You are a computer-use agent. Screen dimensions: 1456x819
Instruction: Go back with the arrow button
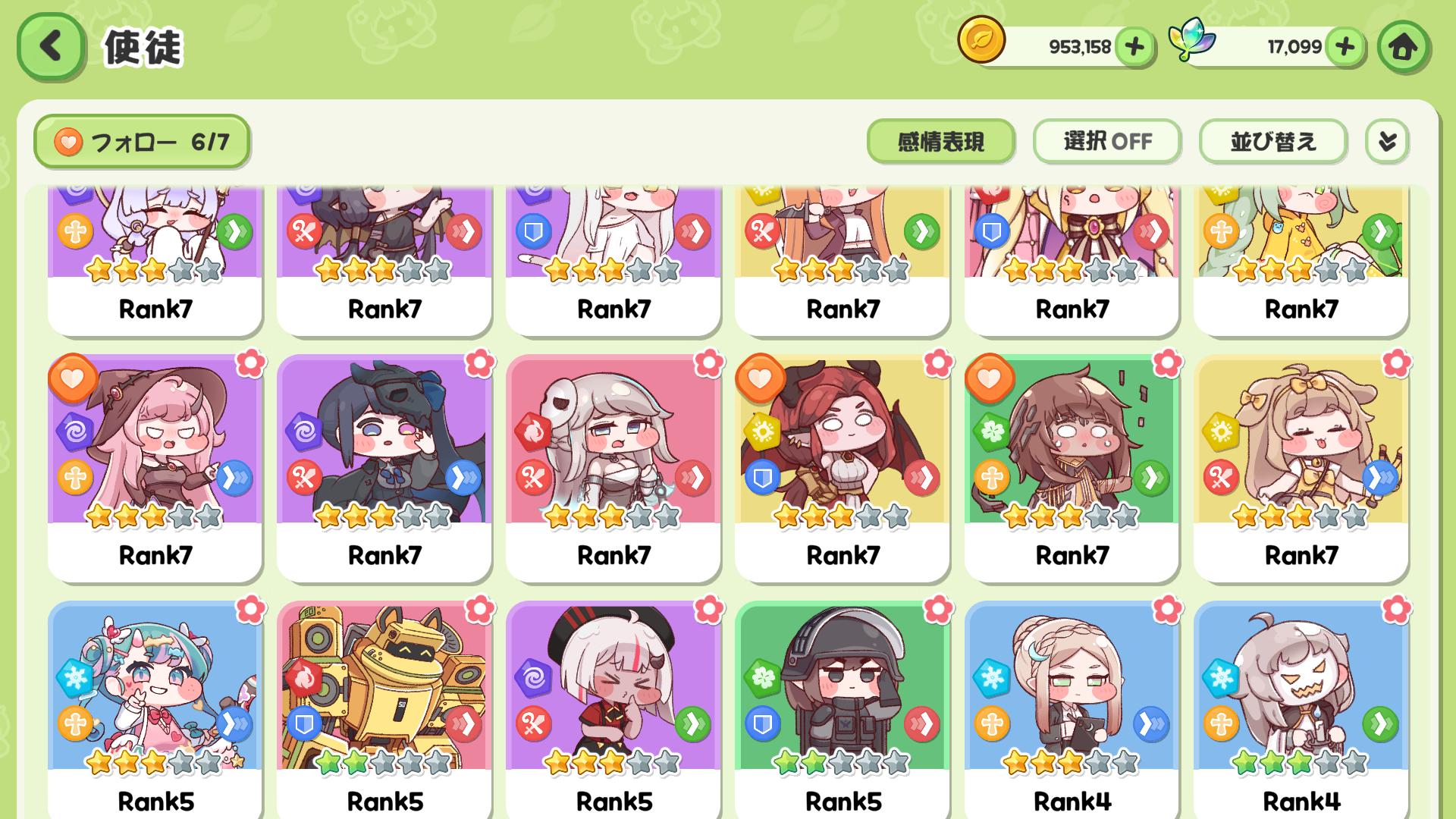[50, 46]
